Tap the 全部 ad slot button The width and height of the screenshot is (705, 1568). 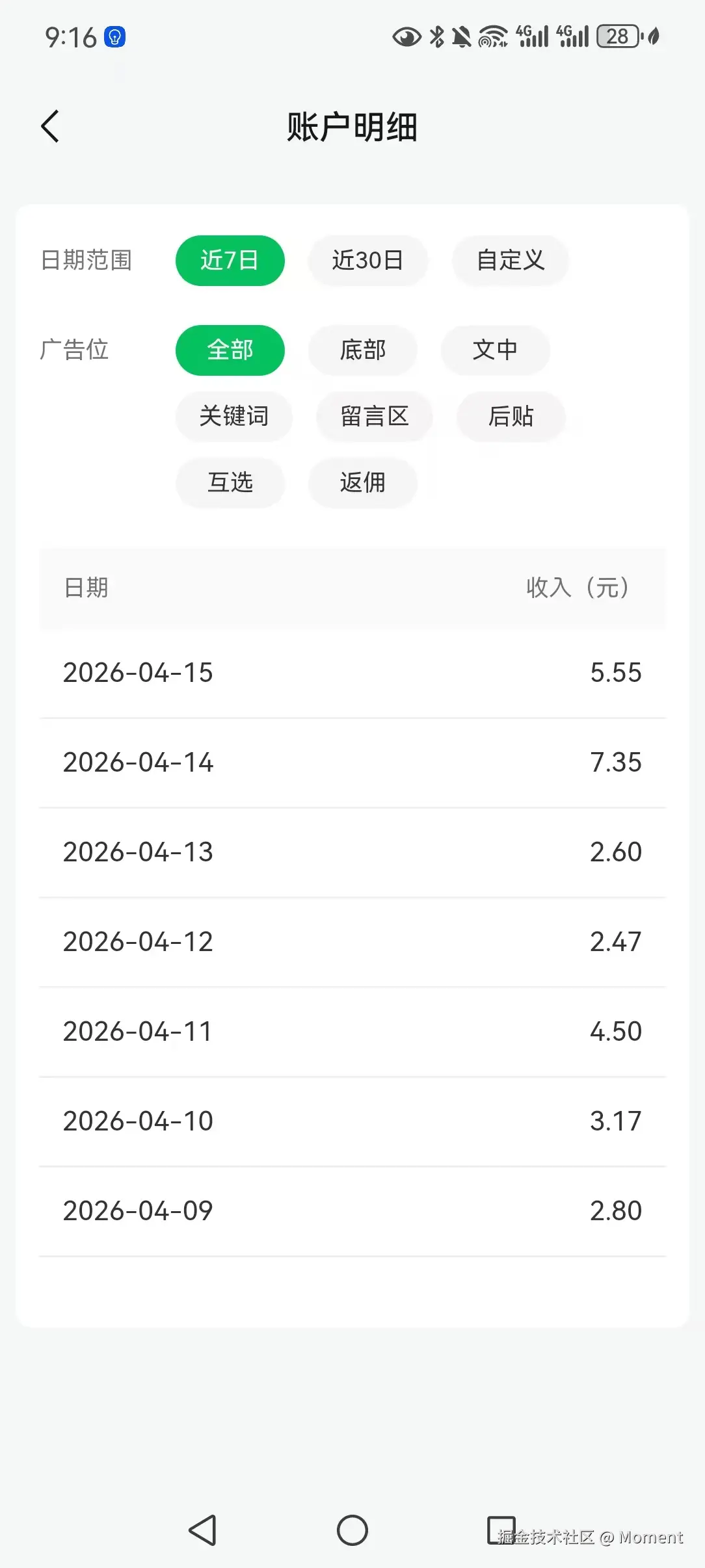point(230,350)
